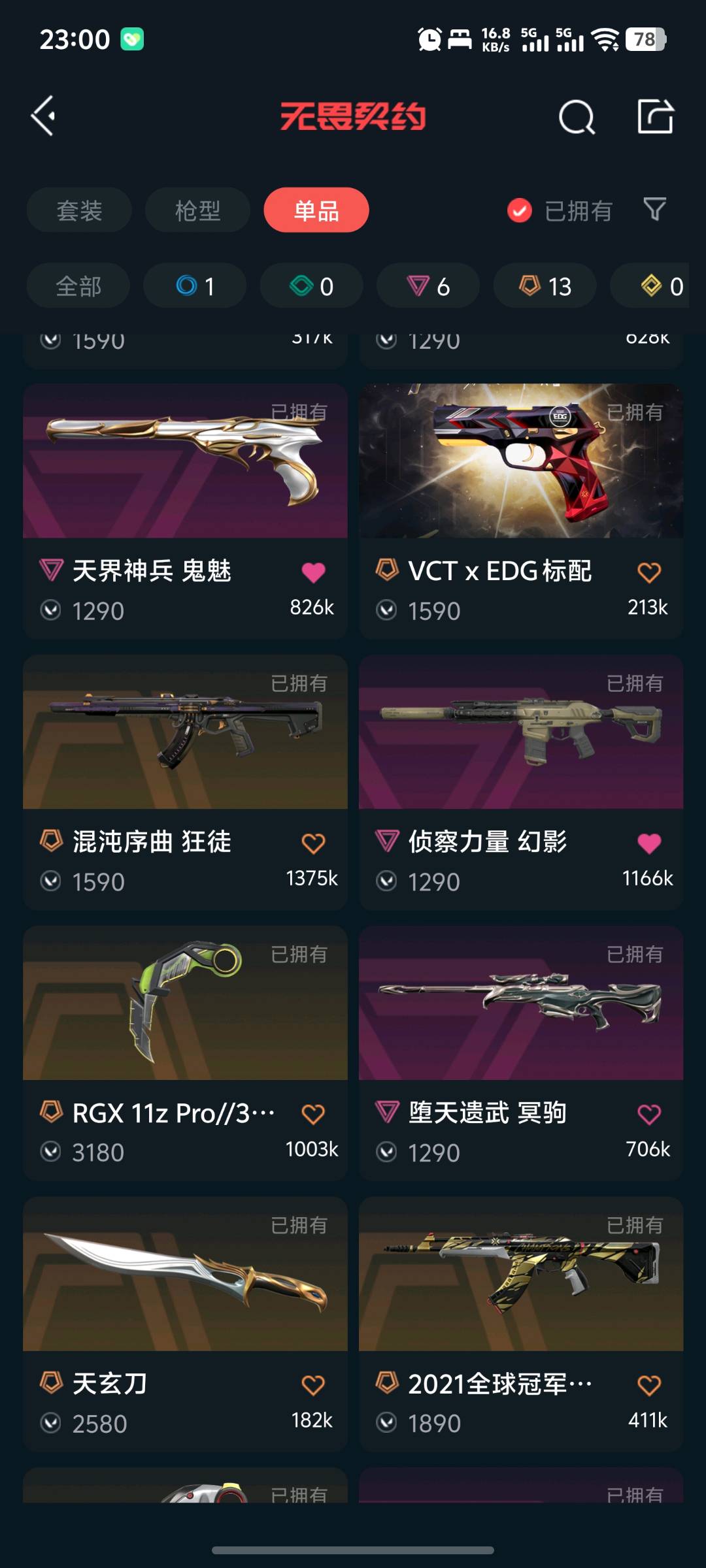The width and height of the screenshot is (706, 1568).
Task: Filter by the blue circle tier chip
Action: 195,286
